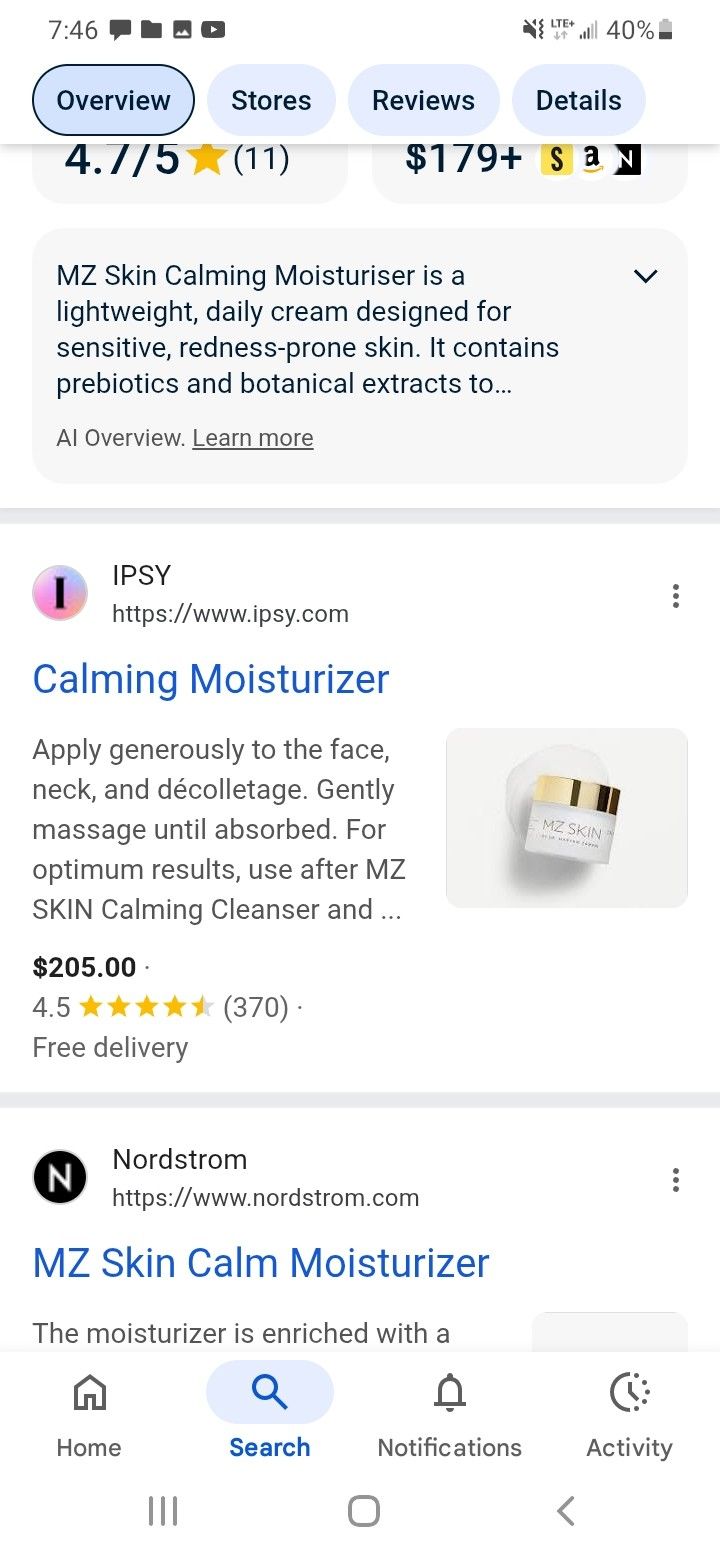Viewport: 720px width, 1560px height.
Task: Select the Overview chip
Action: (x=113, y=100)
